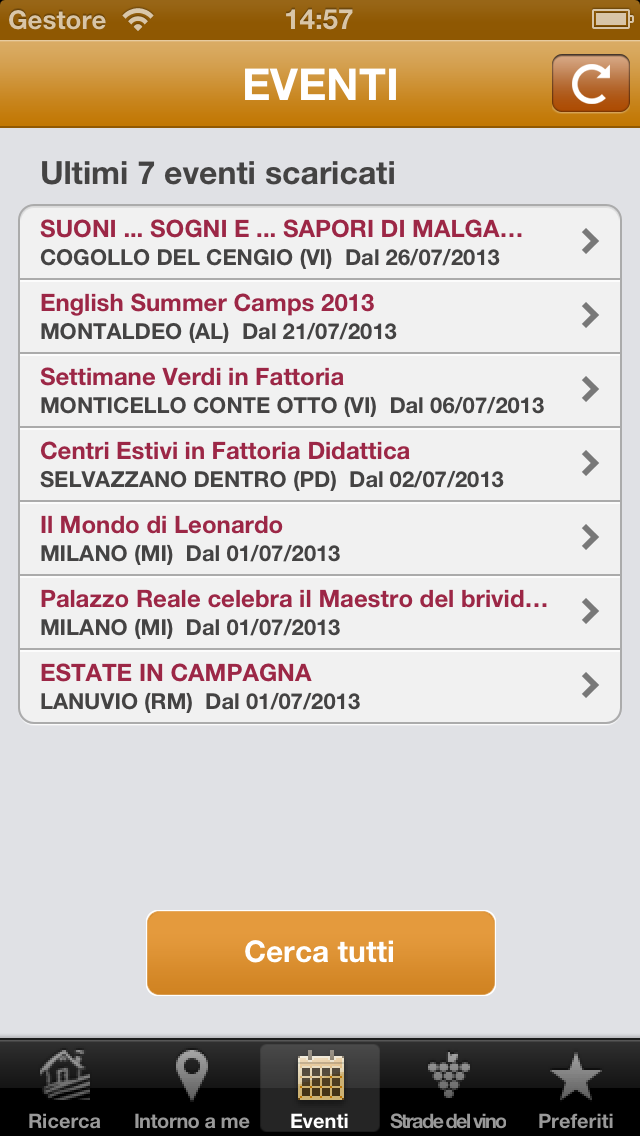Tap the Cerca tutti button

[320, 953]
